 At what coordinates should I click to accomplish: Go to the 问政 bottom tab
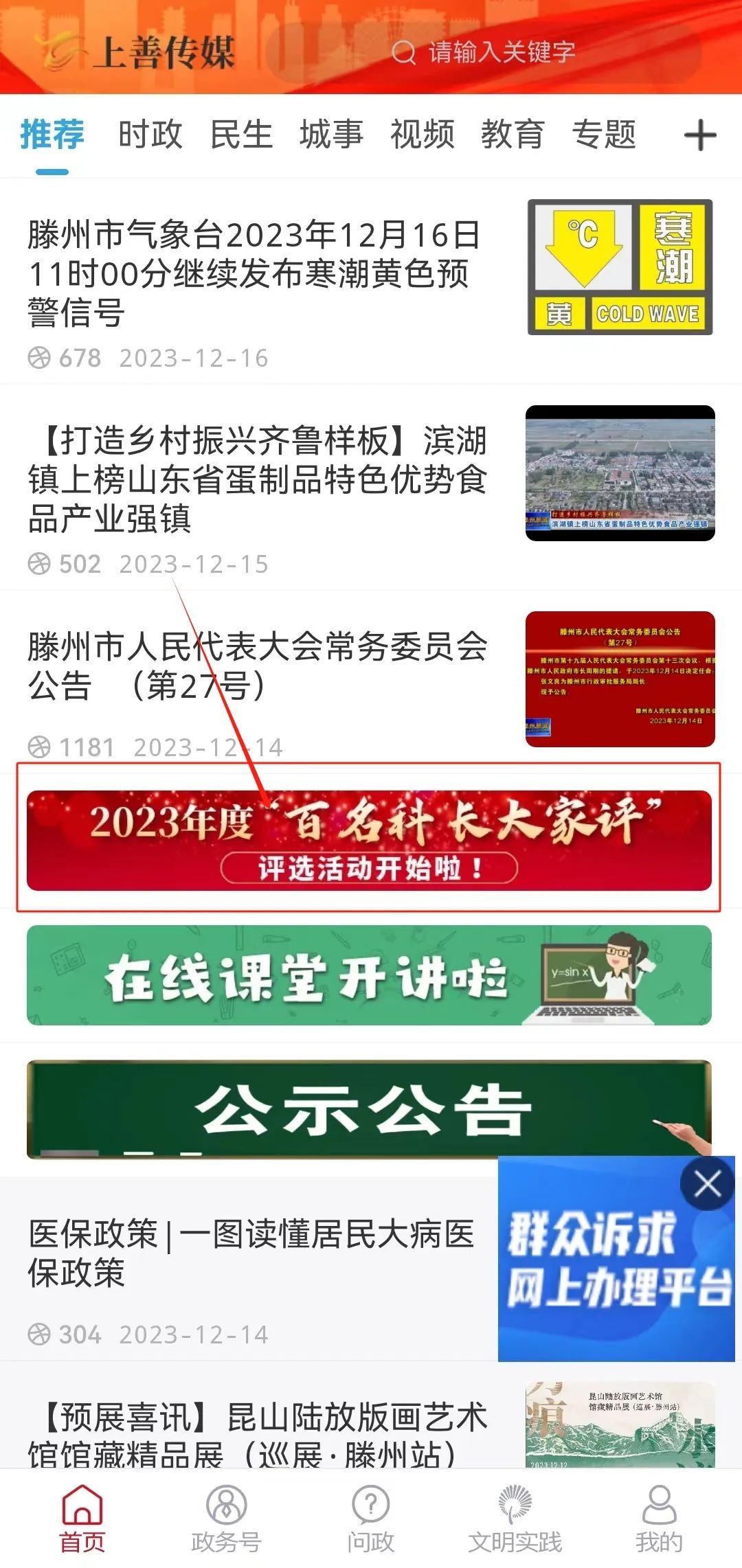pos(370,1519)
